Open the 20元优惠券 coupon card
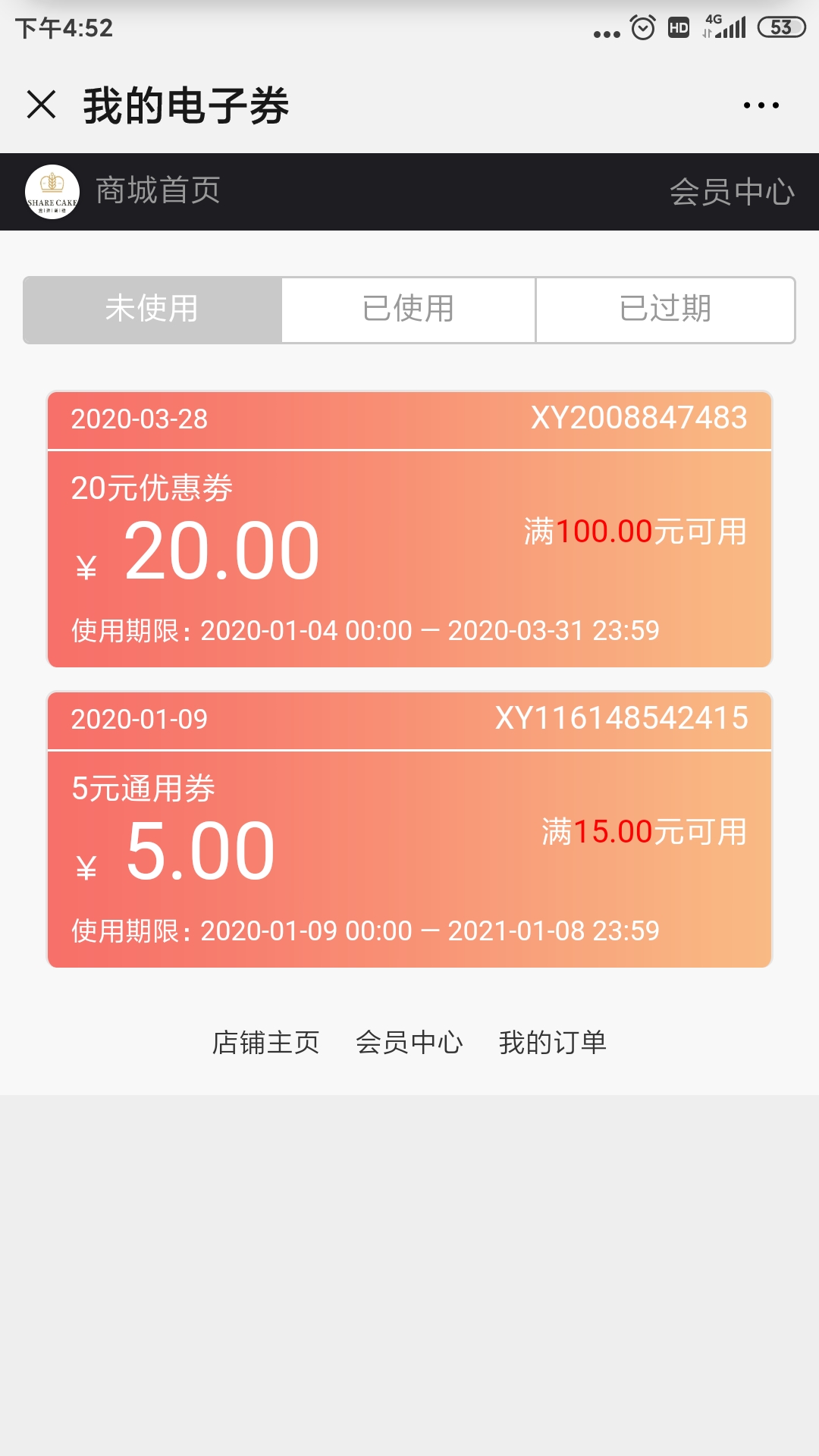Image resolution: width=819 pixels, height=1456 pixels. (409, 529)
